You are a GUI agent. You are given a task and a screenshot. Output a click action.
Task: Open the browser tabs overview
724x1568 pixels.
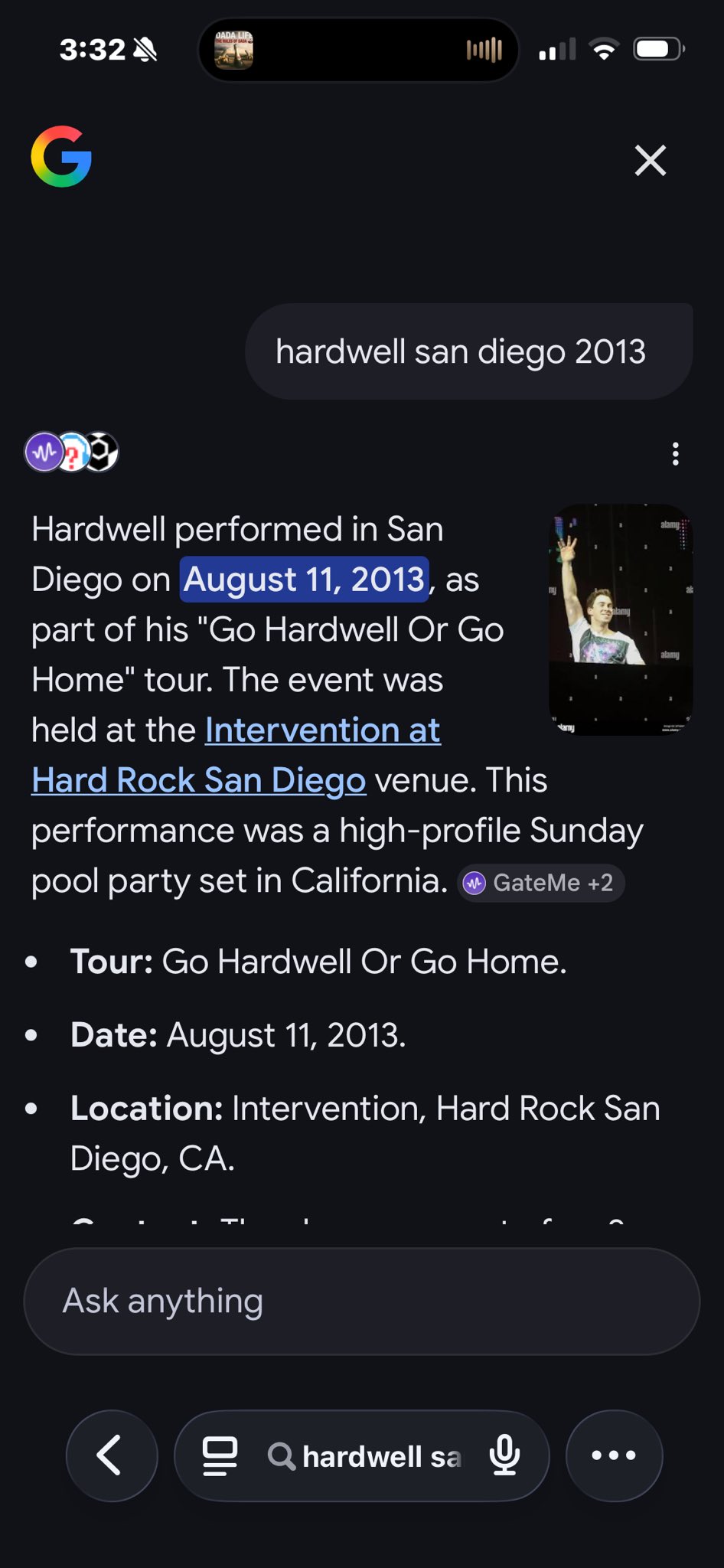pyautogui.click(x=220, y=1455)
